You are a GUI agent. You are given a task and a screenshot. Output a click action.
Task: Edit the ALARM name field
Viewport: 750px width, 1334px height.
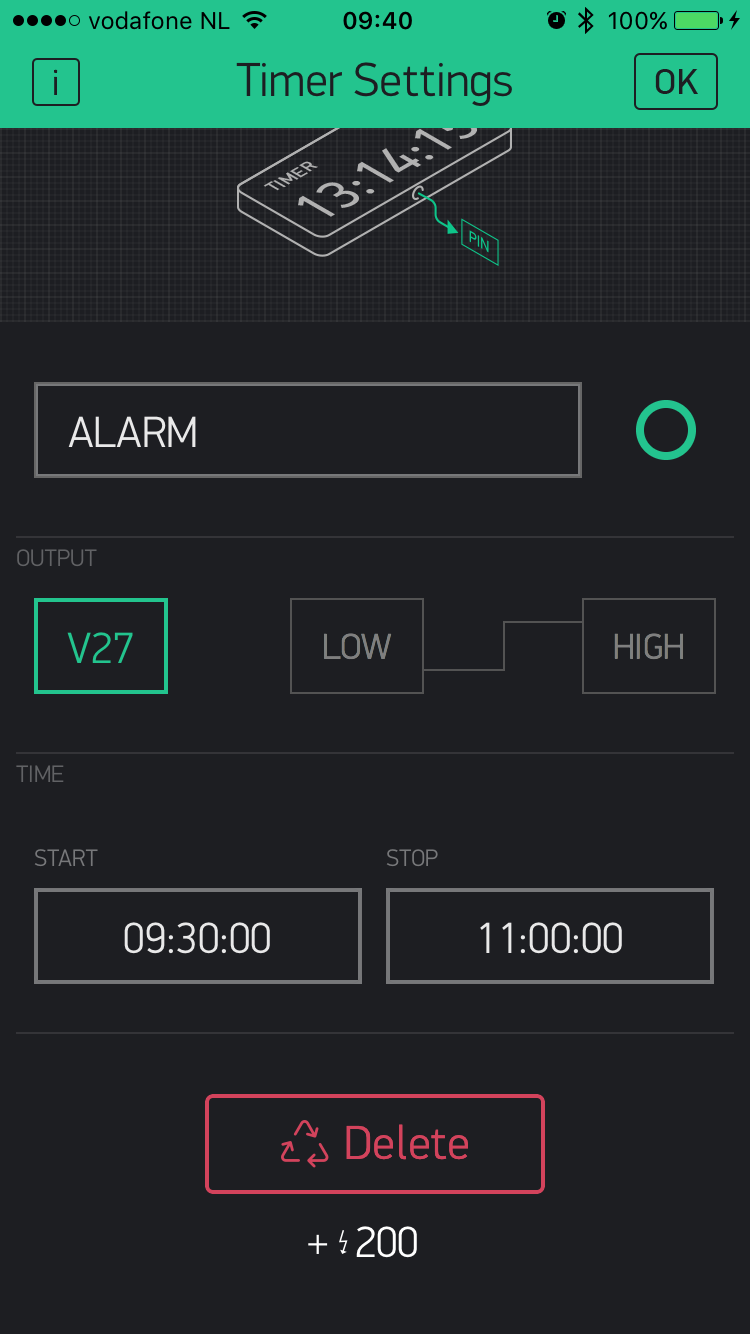click(308, 430)
